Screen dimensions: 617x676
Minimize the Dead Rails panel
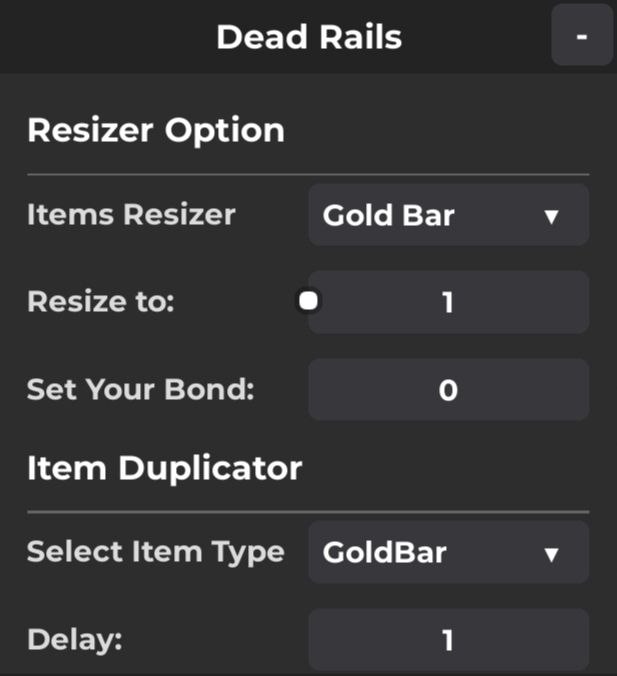click(581, 36)
